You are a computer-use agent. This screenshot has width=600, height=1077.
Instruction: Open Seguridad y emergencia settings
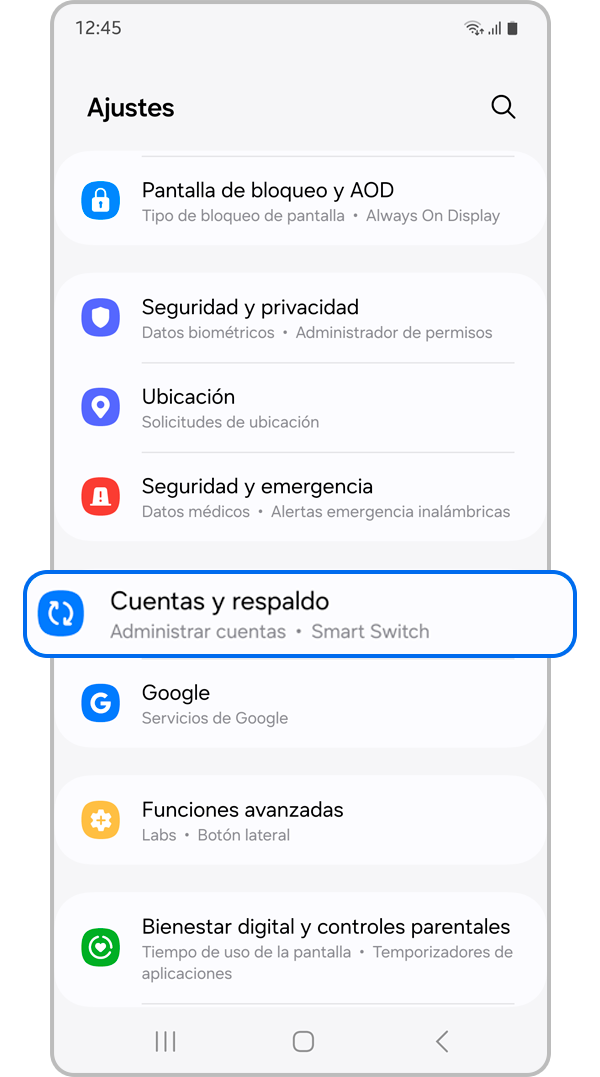tap(300, 497)
